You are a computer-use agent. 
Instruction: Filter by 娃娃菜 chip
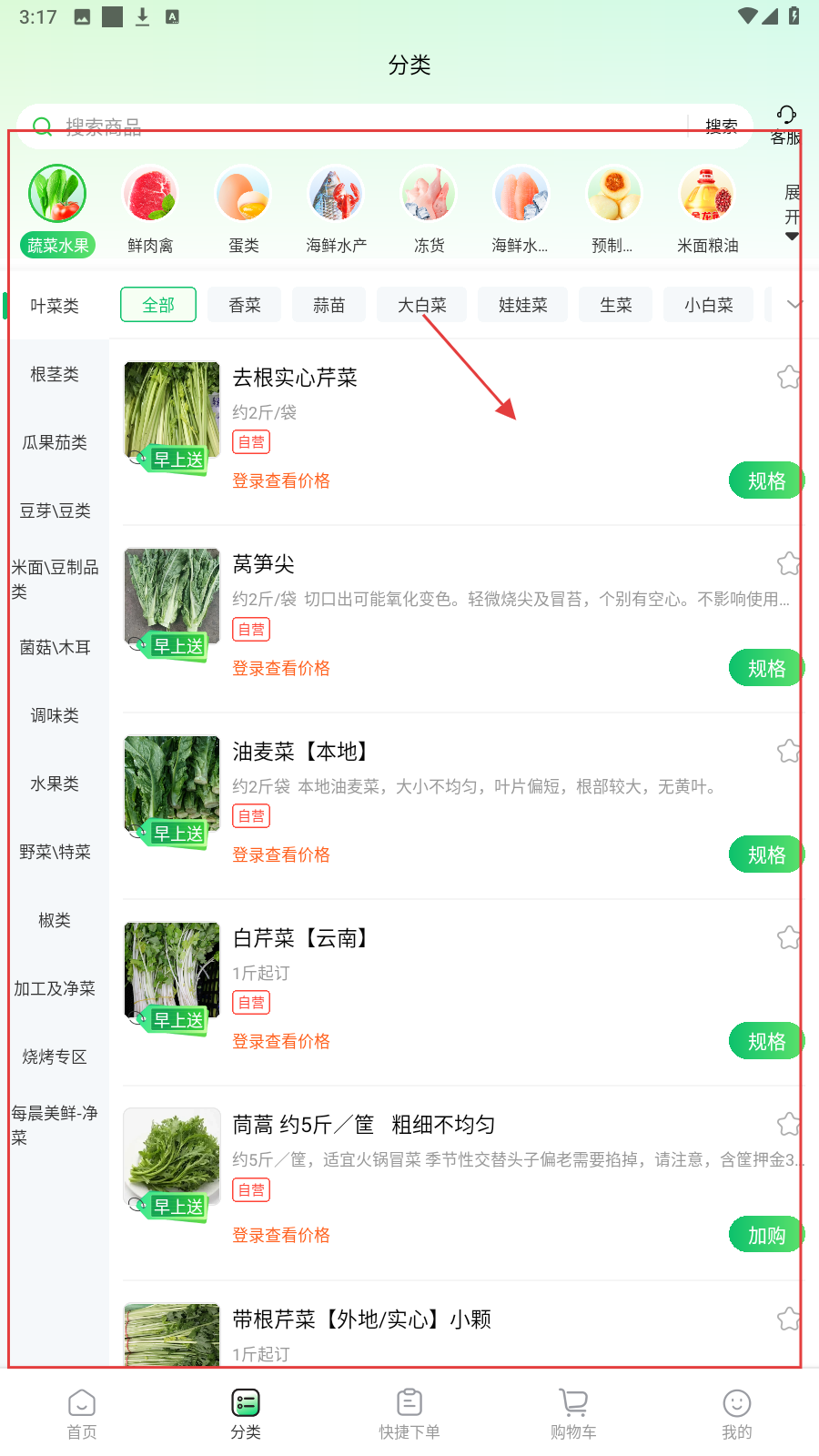point(522,305)
